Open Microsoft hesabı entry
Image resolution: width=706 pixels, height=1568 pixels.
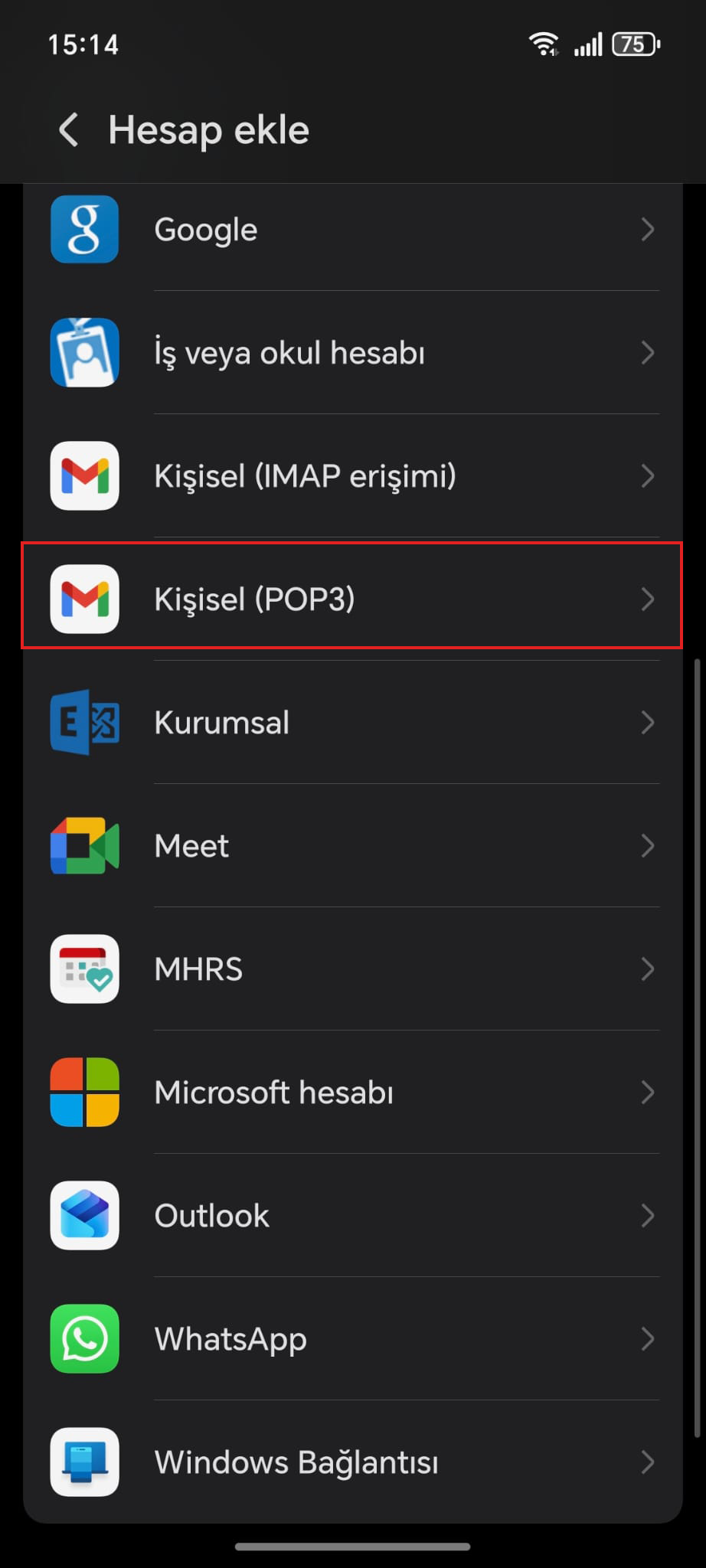pos(274,1093)
